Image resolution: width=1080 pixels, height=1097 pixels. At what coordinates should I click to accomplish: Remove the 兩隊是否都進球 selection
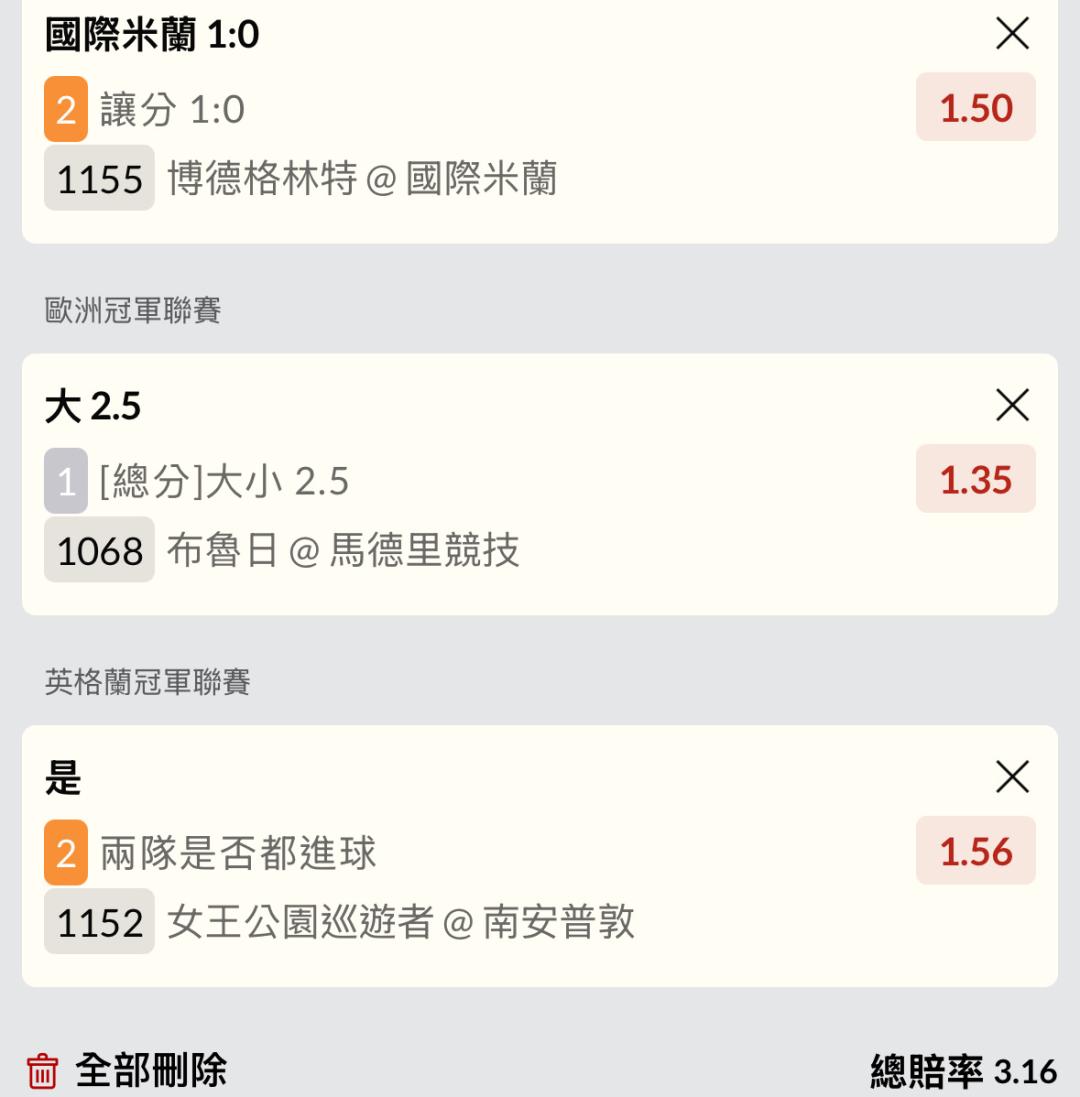point(1012,777)
